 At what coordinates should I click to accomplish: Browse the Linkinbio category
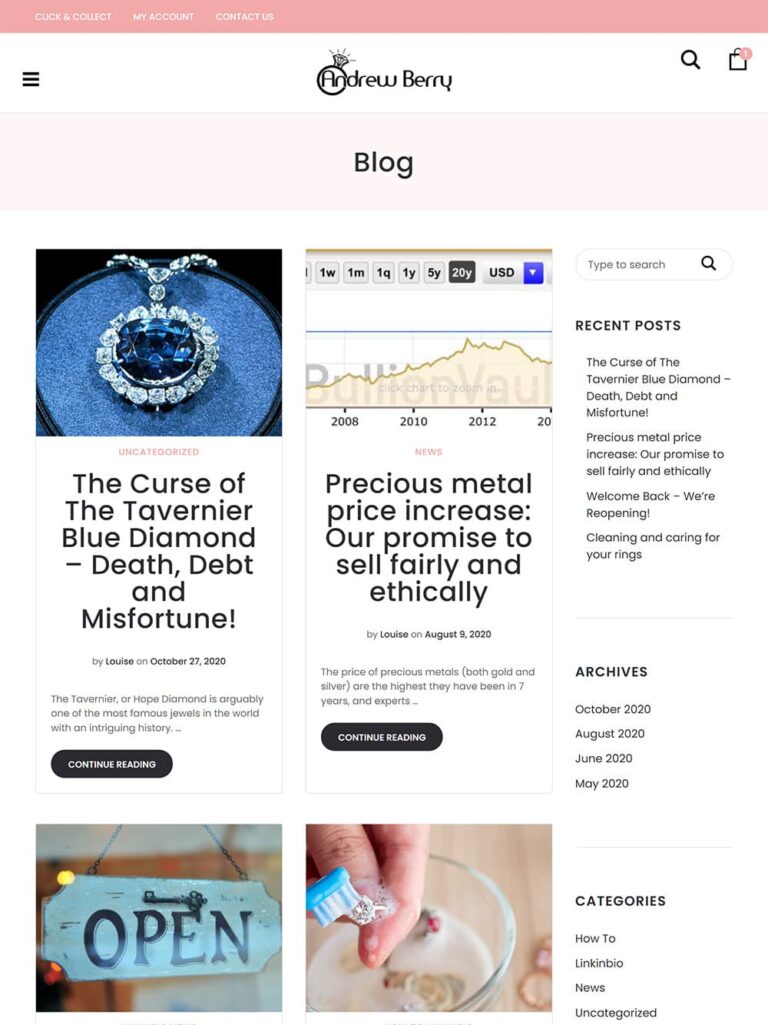599,963
